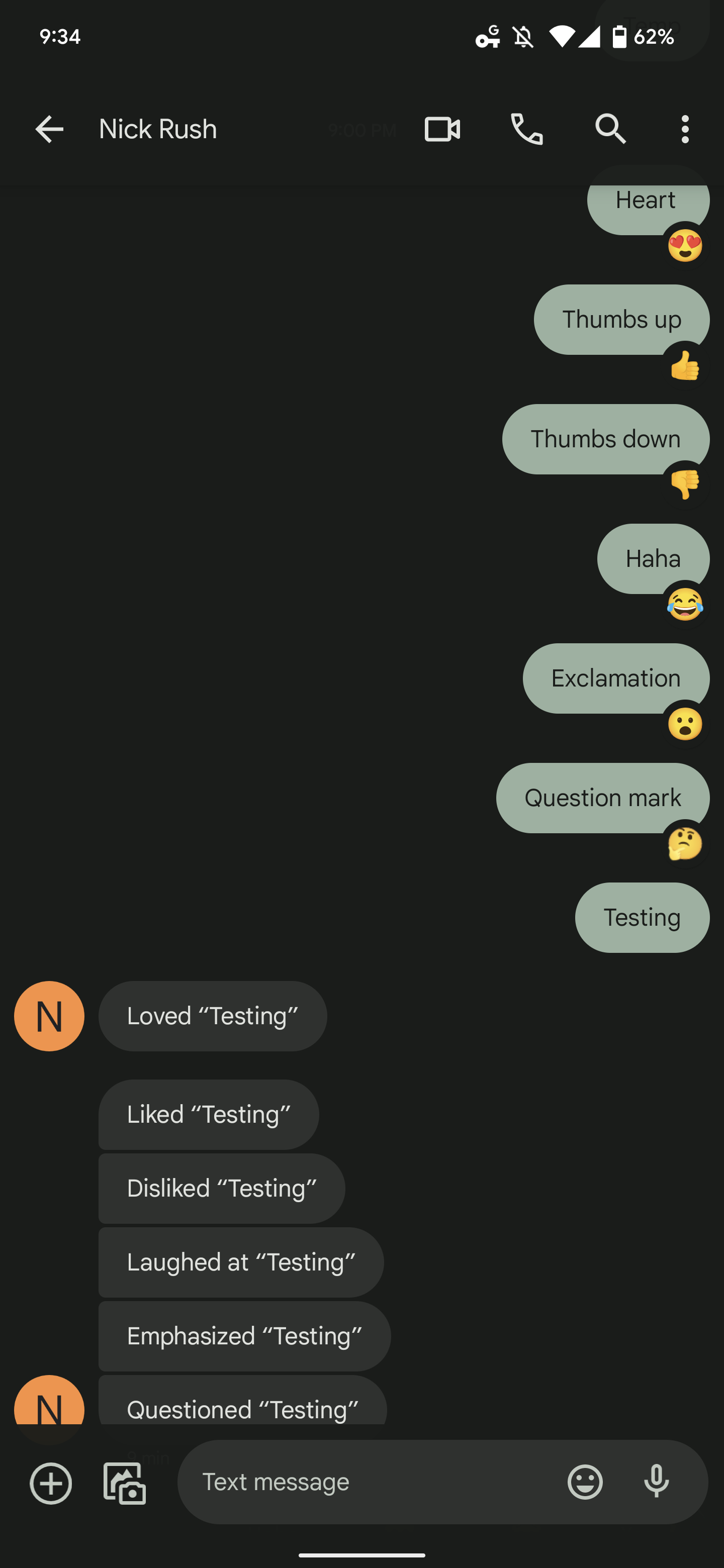
Task: Tap the thumbs up reaction badge
Action: pos(685,366)
